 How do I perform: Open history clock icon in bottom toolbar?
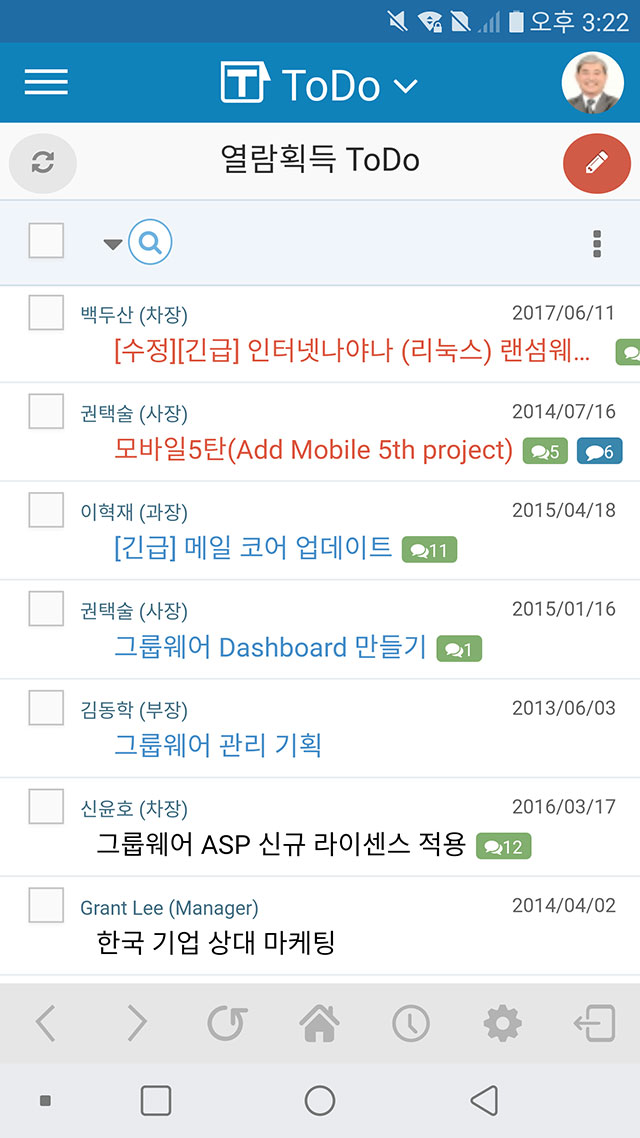411,1024
